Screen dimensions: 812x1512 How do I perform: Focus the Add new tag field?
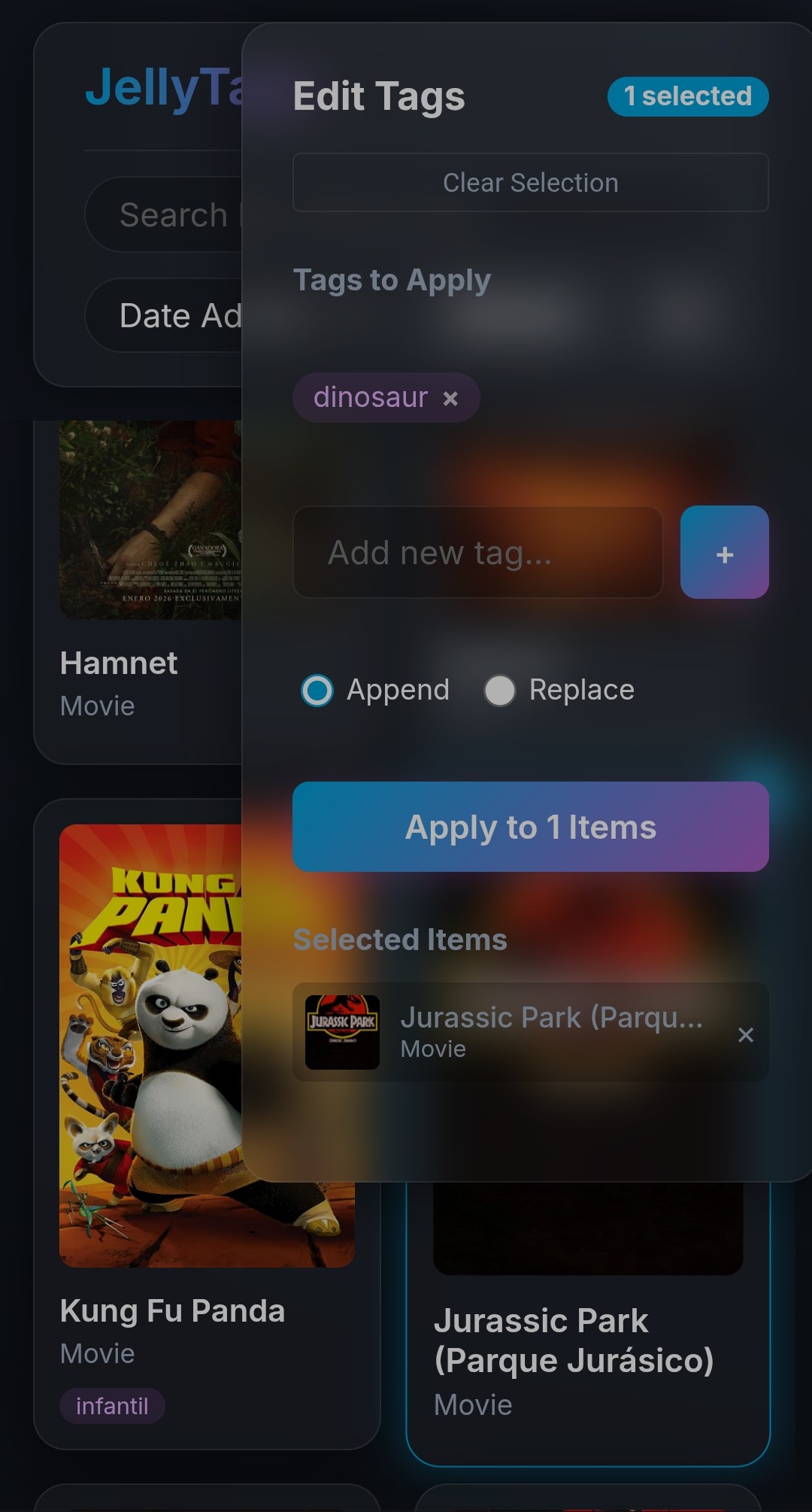point(477,553)
